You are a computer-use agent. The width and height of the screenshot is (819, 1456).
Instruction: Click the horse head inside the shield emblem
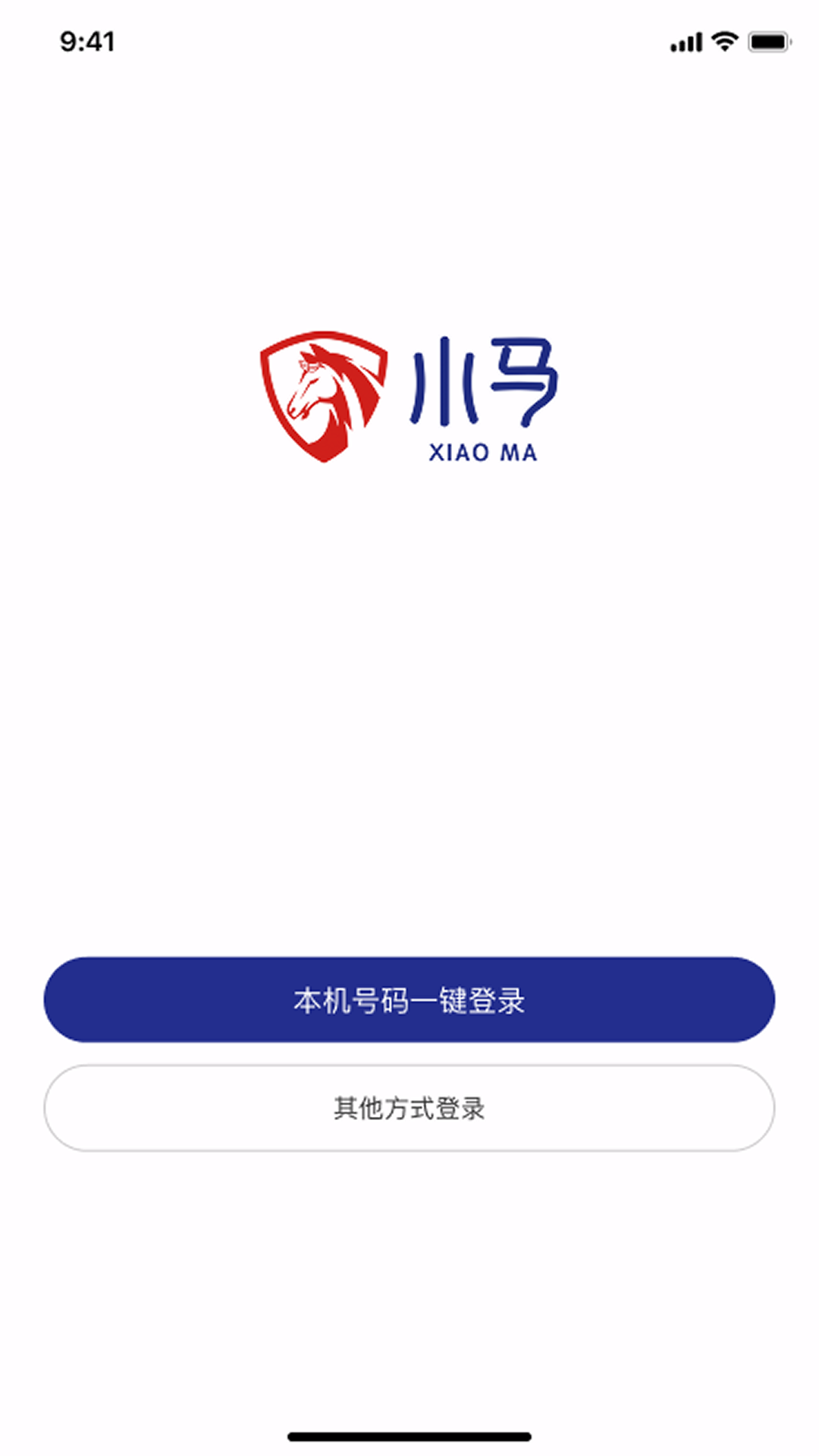[x=322, y=394]
